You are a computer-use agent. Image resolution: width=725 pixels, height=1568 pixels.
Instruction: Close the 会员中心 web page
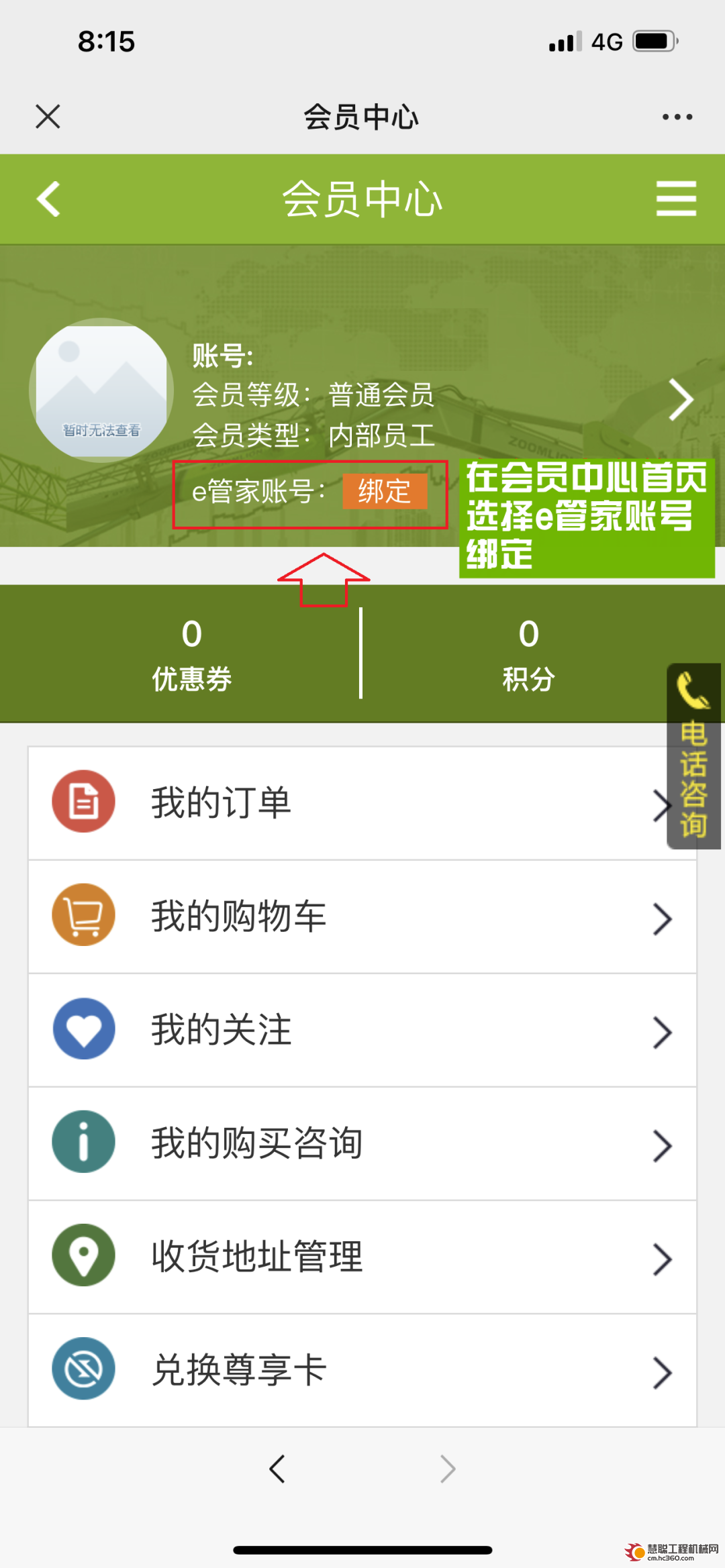coord(48,117)
